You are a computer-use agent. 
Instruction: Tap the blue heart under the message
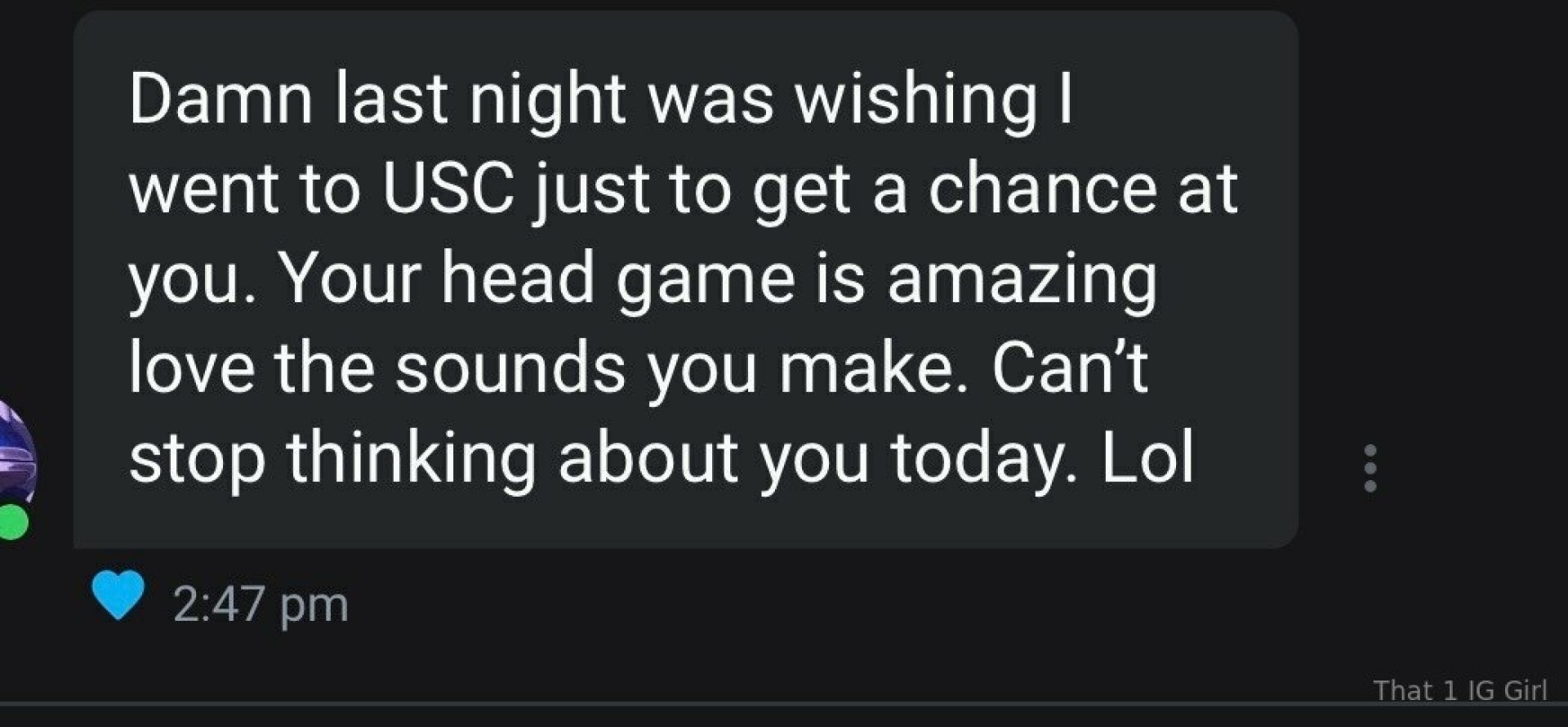[118, 595]
